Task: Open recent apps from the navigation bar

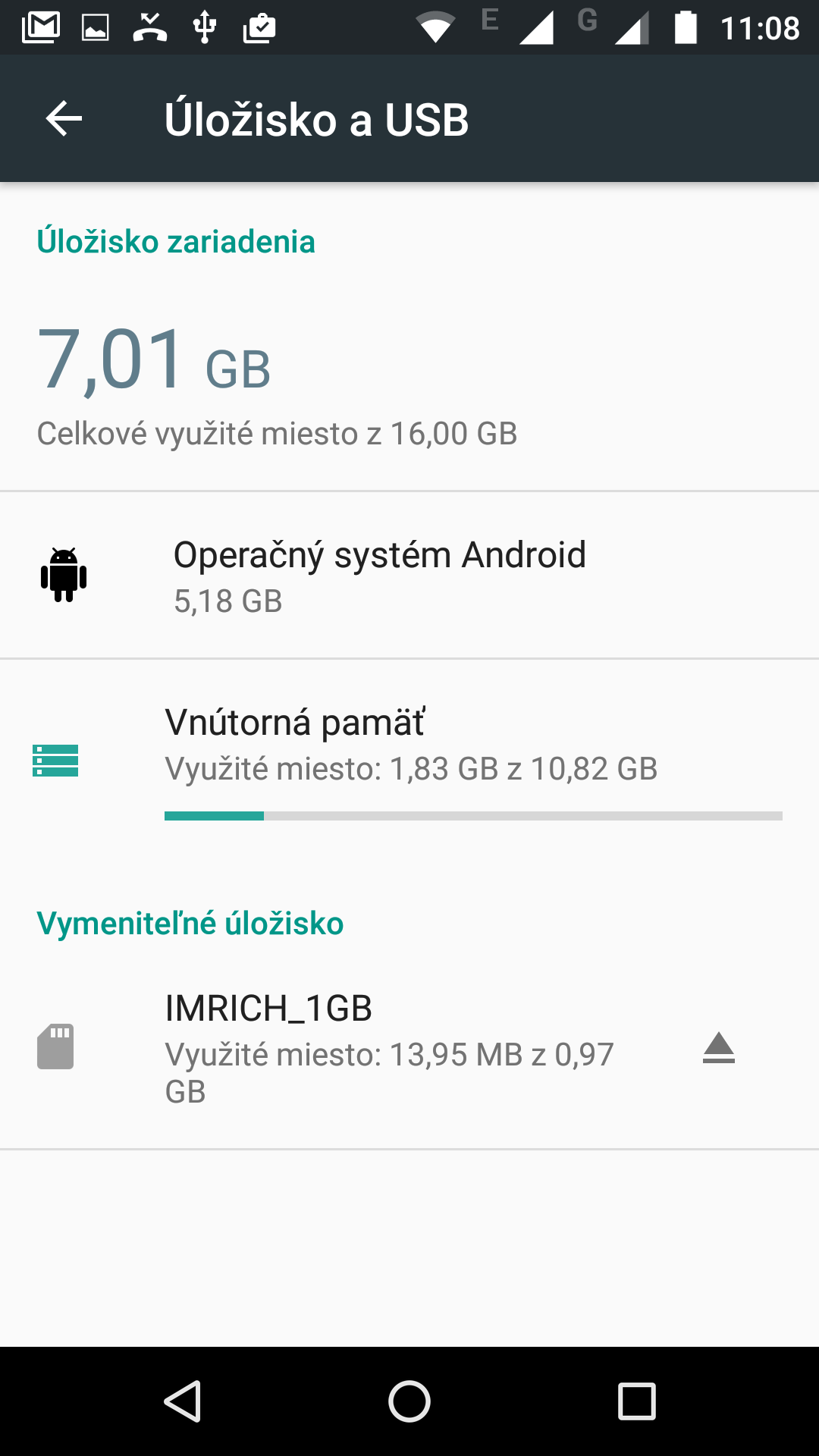Action: [636, 1401]
